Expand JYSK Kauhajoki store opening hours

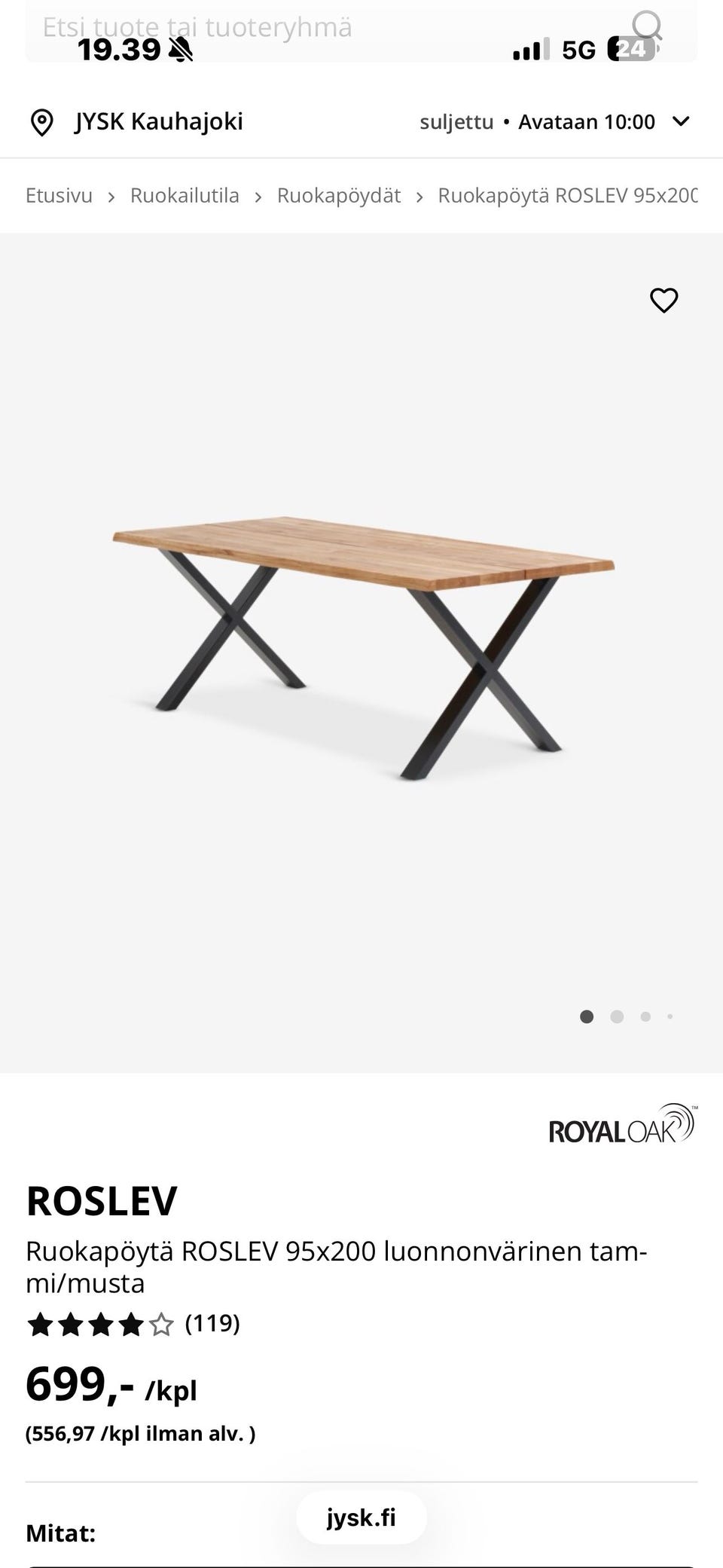pos(680,121)
